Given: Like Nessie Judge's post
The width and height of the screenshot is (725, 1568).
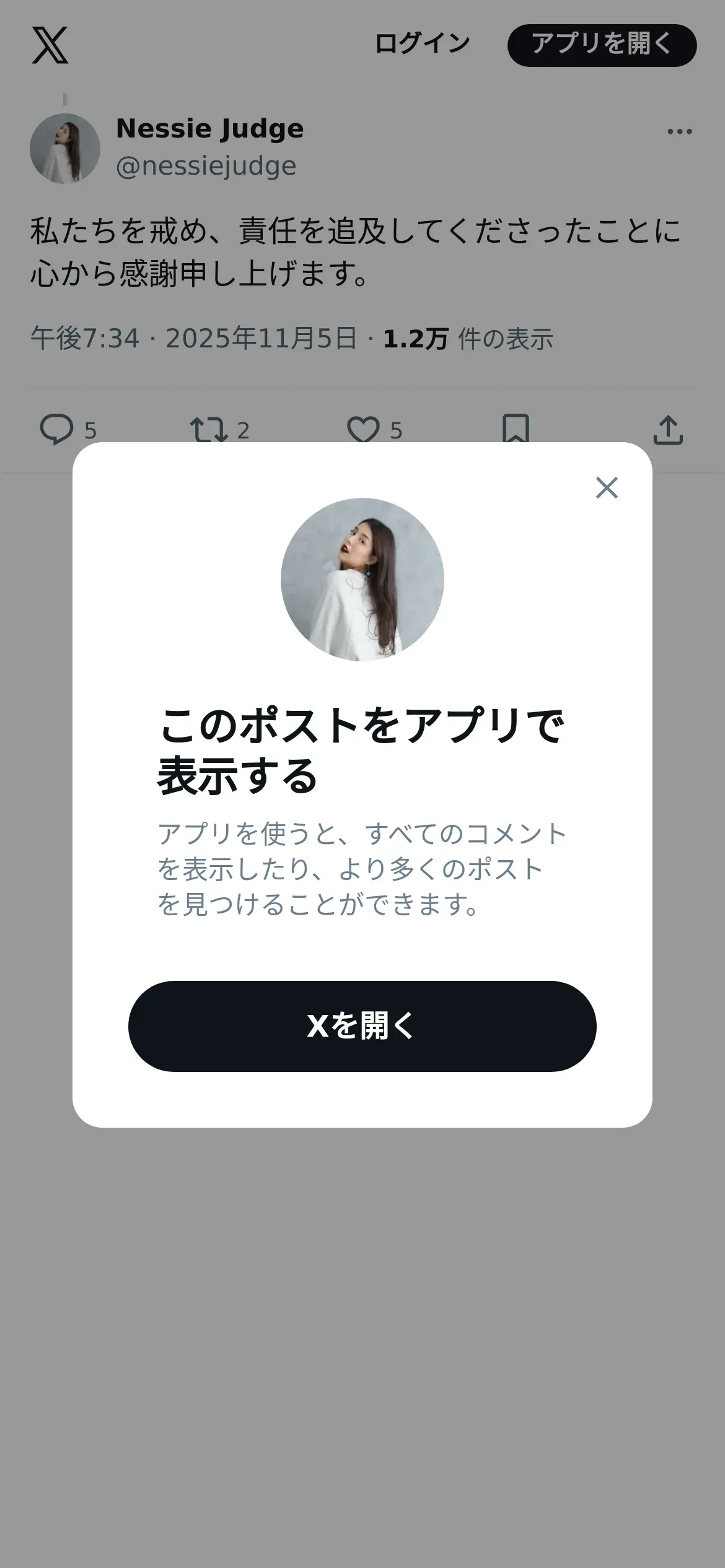Looking at the screenshot, I should [363, 429].
